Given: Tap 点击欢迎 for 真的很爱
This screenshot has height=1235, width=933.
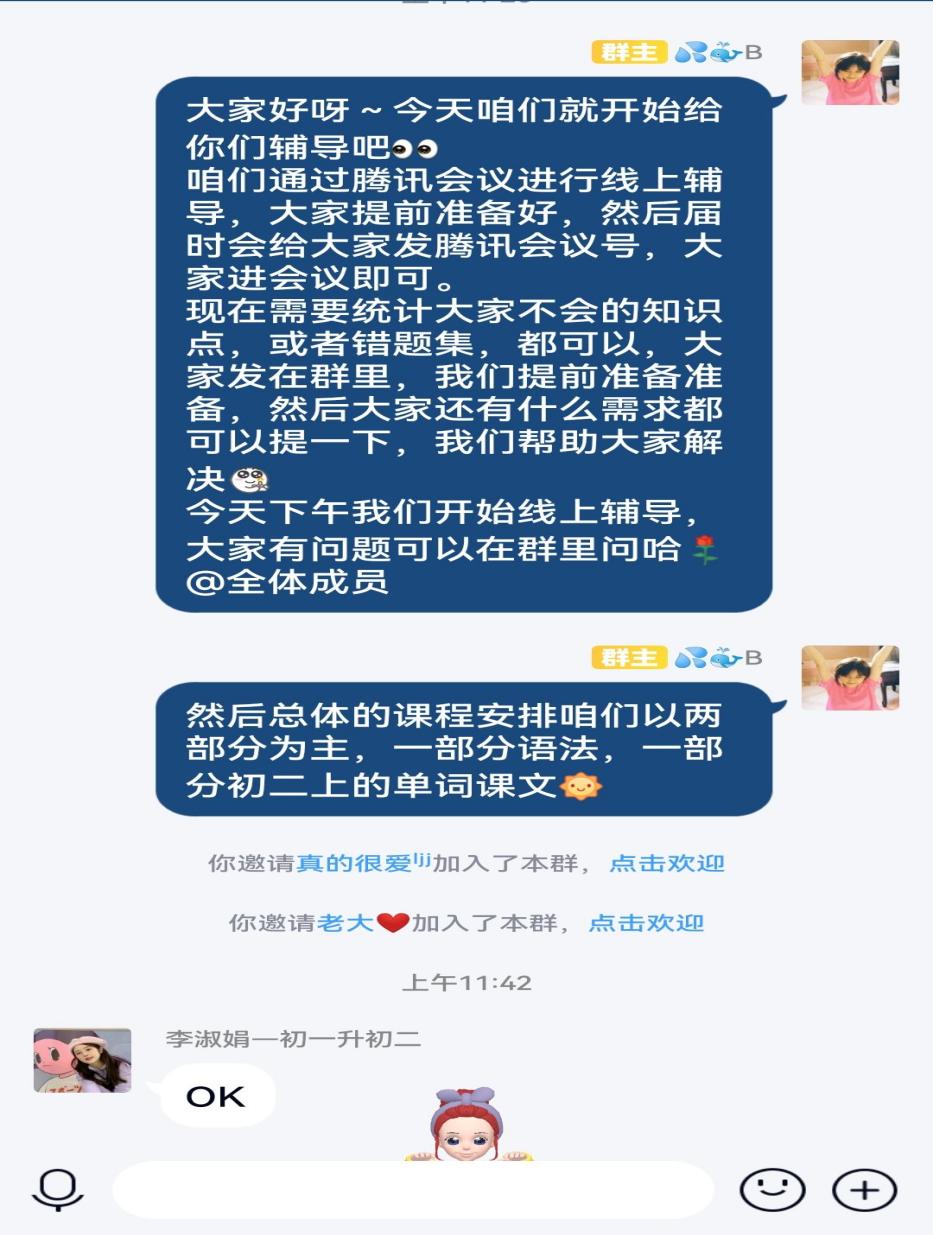Looking at the screenshot, I should click(x=667, y=863).
